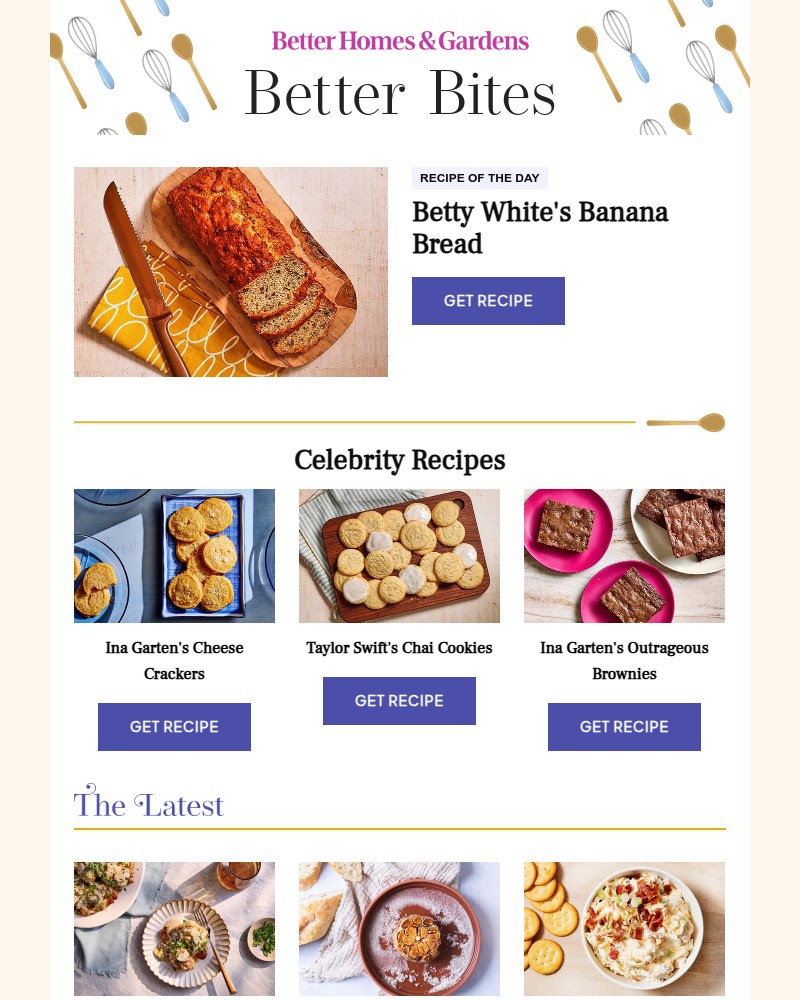Open the crackers and dip photo on the bottom right
Viewport: 800px width, 1000px height.
pos(624,928)
